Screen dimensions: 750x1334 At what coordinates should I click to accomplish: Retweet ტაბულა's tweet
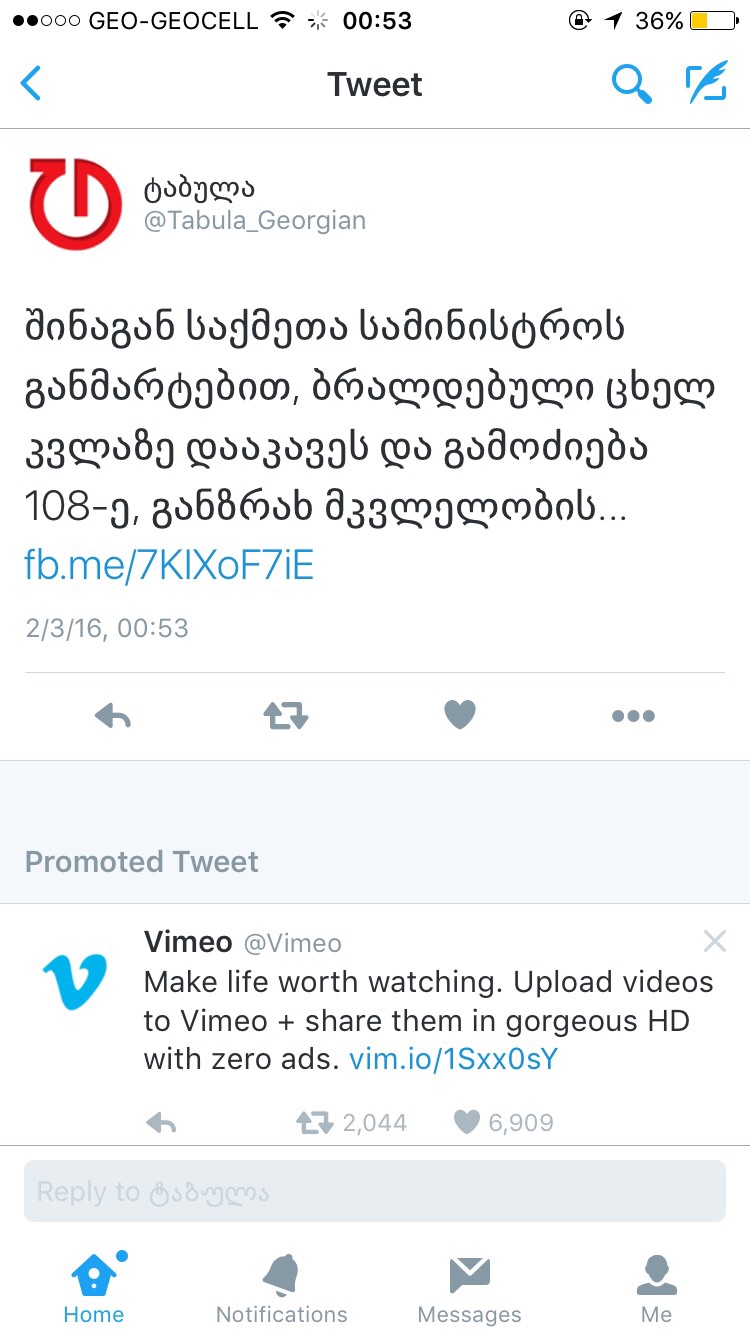[x=286, y=715]
